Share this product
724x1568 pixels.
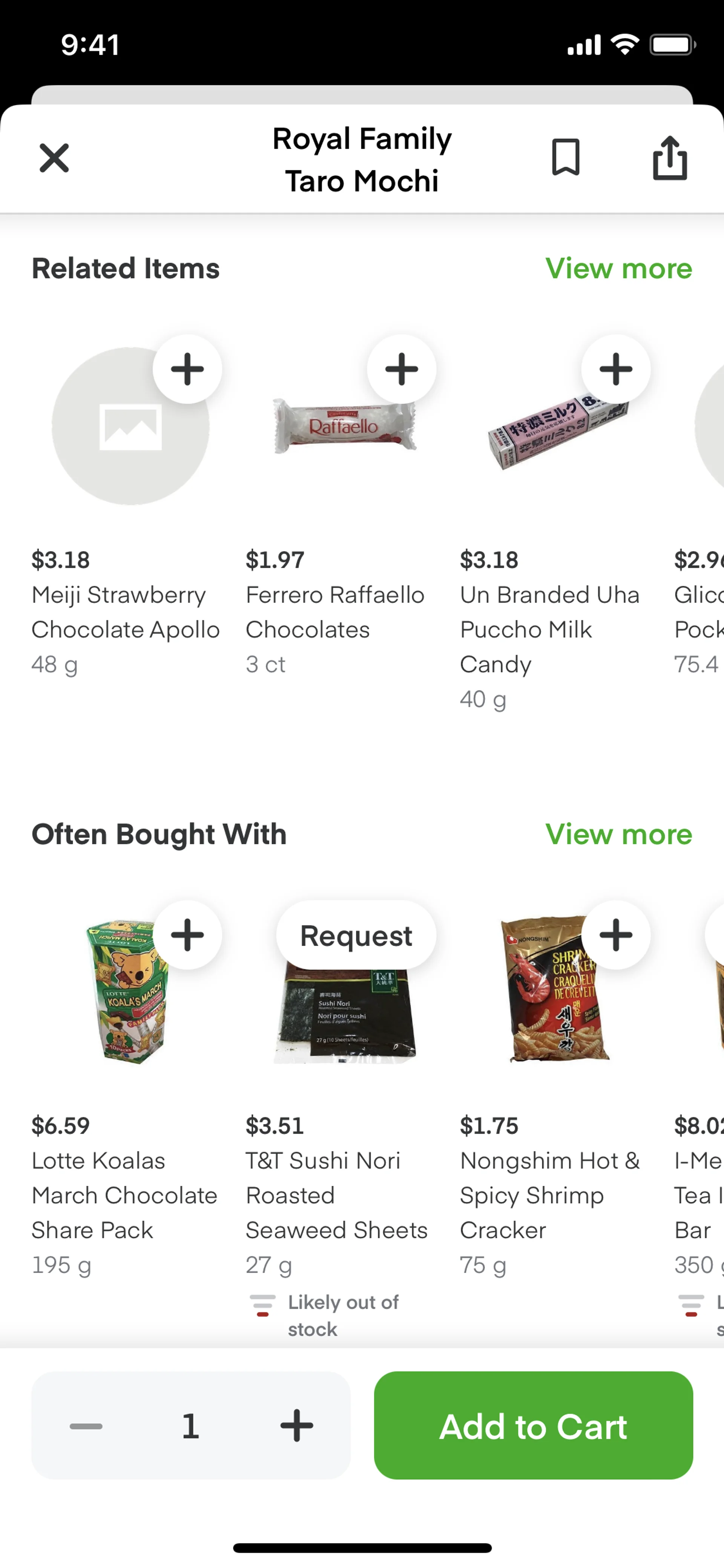[669, 158]
